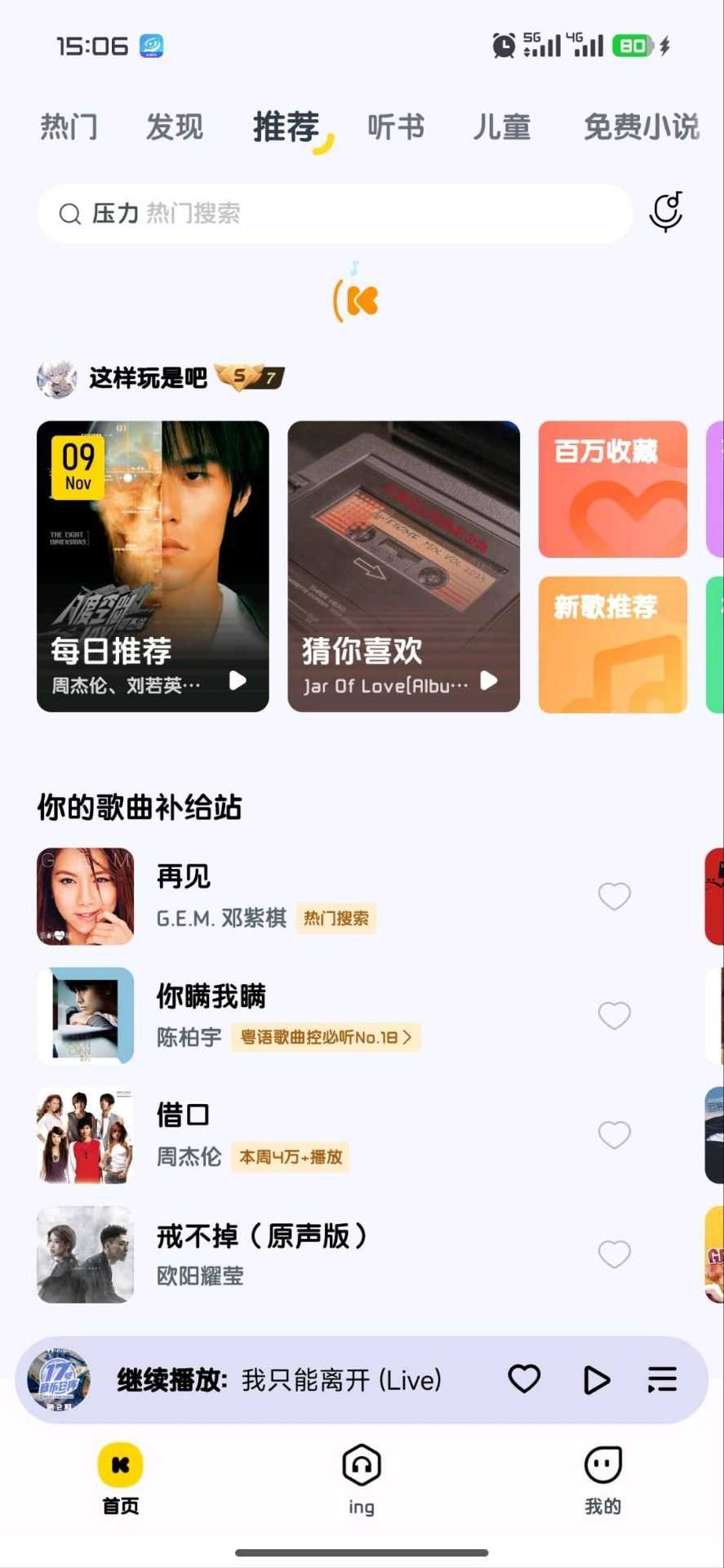Open the 新歌推荐 tile
This screenshot has width=724, height=1568.
612,644
